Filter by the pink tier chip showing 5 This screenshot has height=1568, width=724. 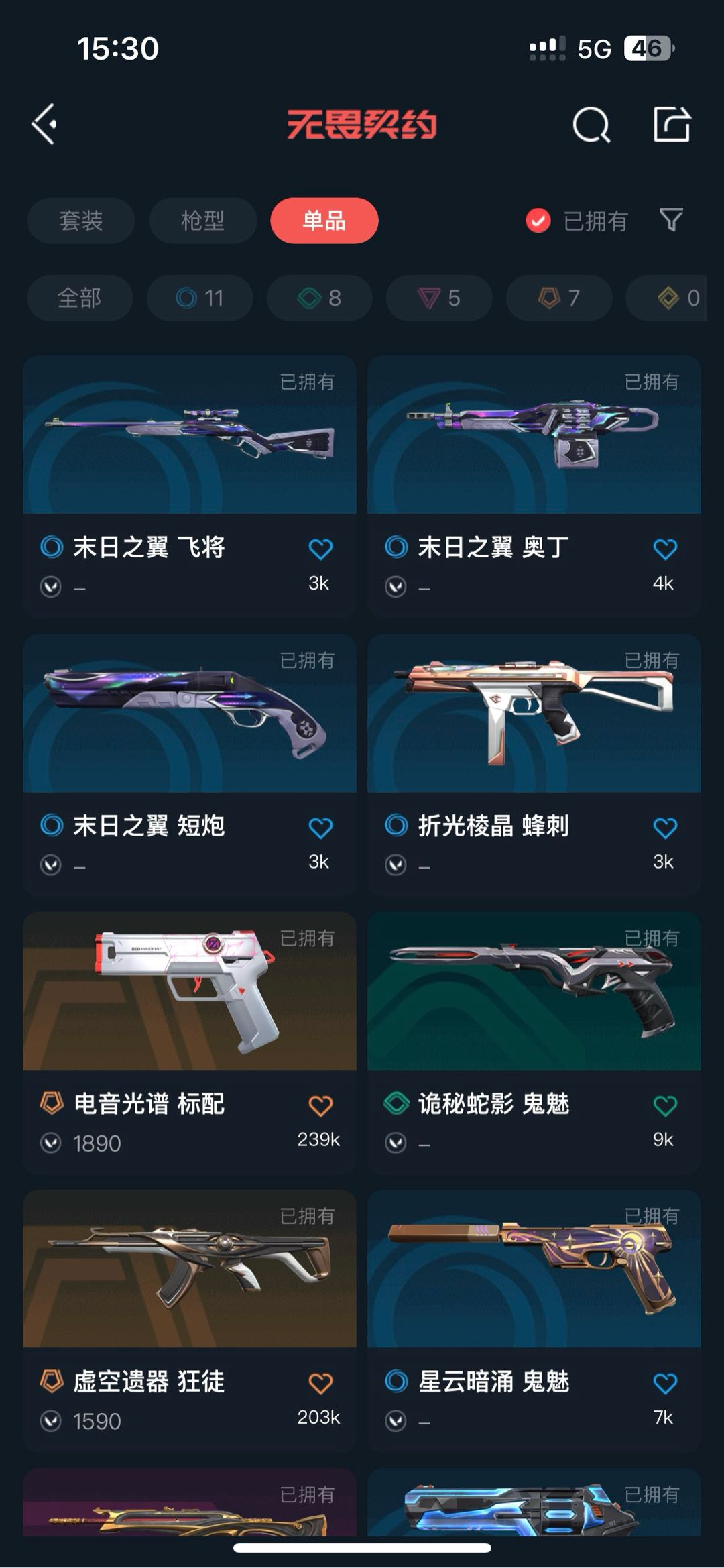tap(439, 298)
